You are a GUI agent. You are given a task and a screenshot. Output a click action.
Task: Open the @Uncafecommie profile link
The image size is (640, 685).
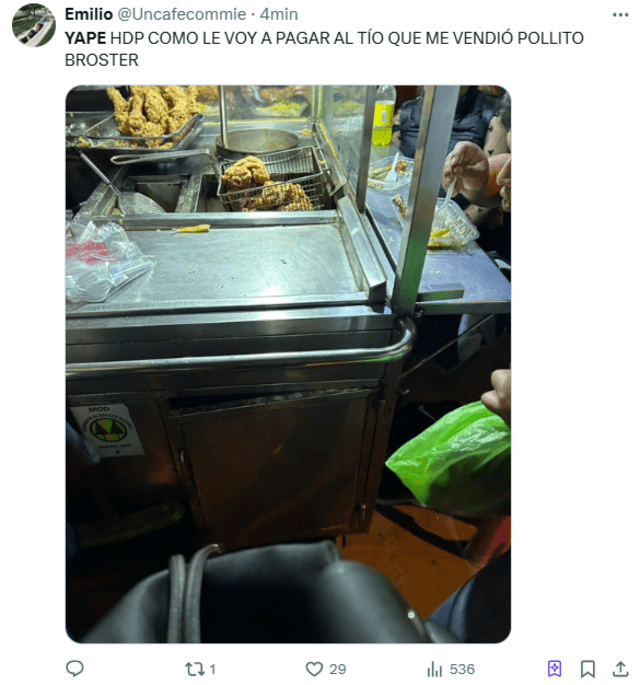[183, 14]
